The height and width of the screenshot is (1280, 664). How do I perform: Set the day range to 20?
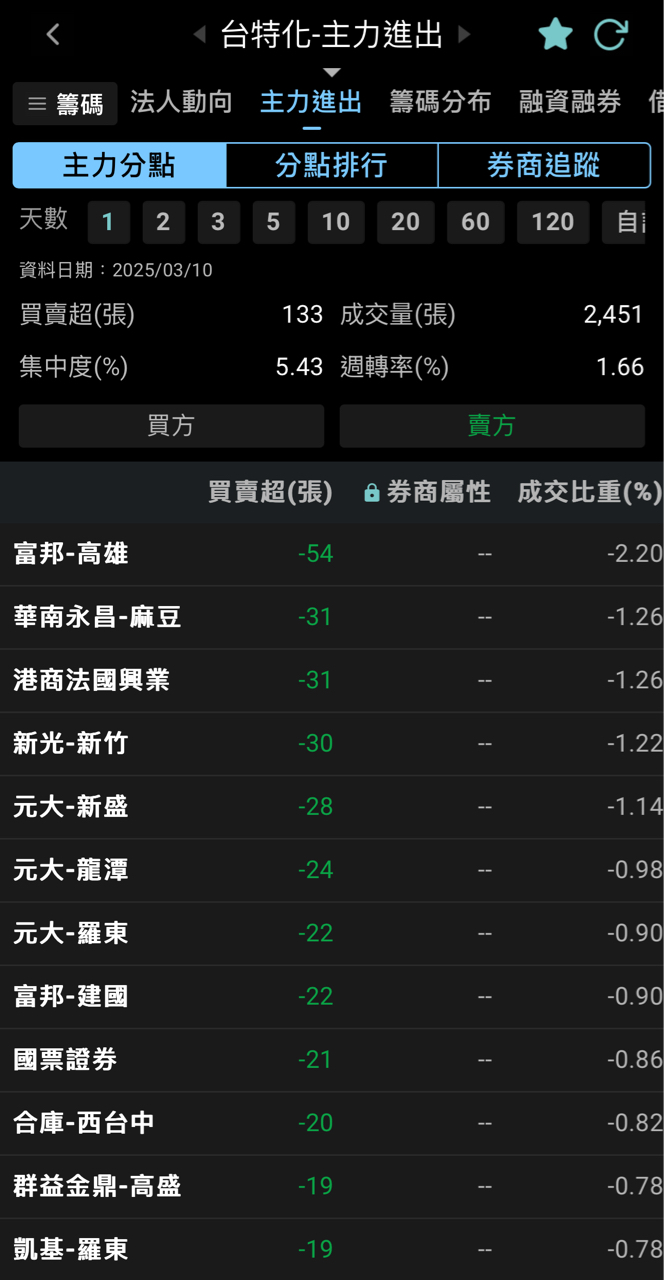tap(405, 222)
